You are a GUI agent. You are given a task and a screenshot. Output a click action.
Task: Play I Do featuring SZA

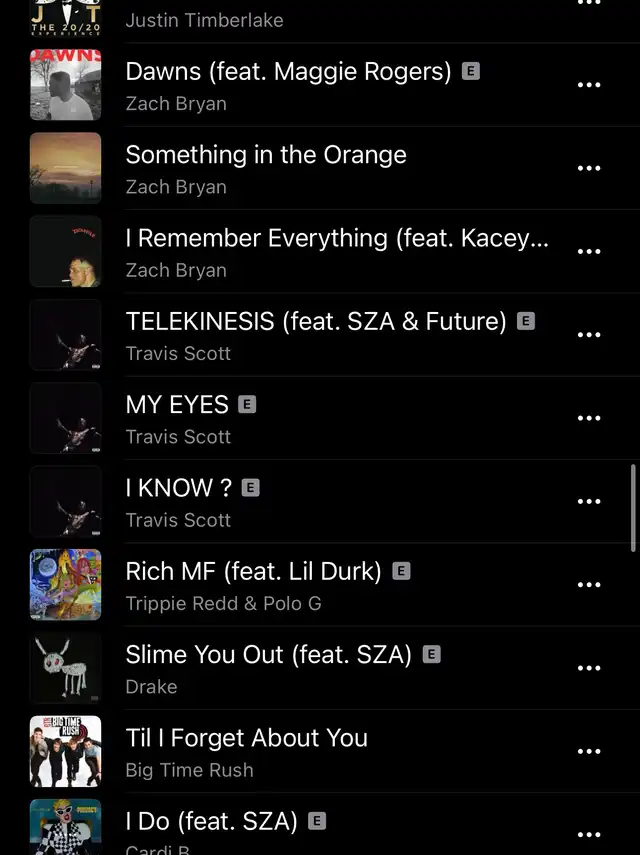[x=211, y=821]
